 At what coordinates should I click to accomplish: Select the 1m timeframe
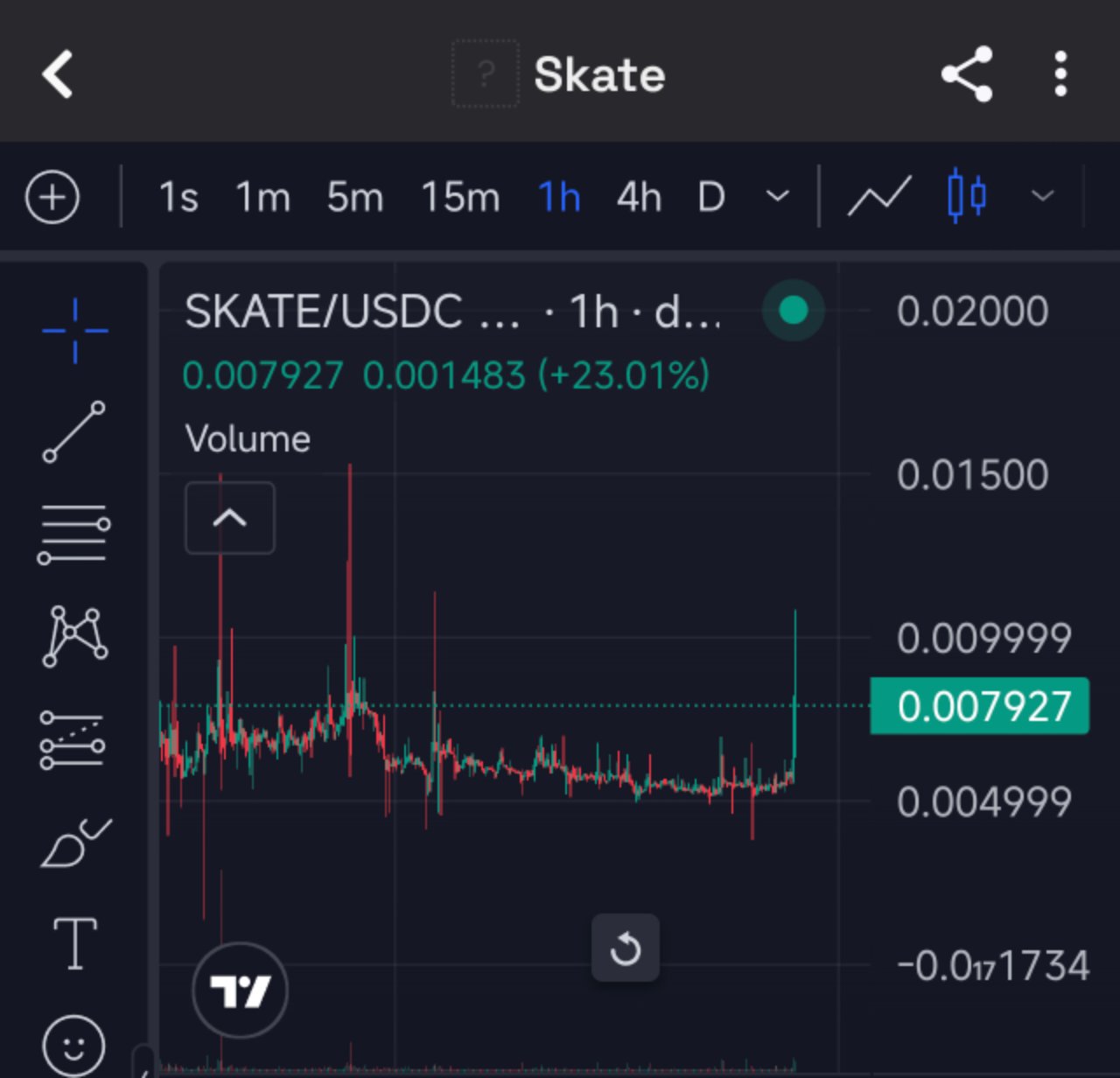point(262,197)
